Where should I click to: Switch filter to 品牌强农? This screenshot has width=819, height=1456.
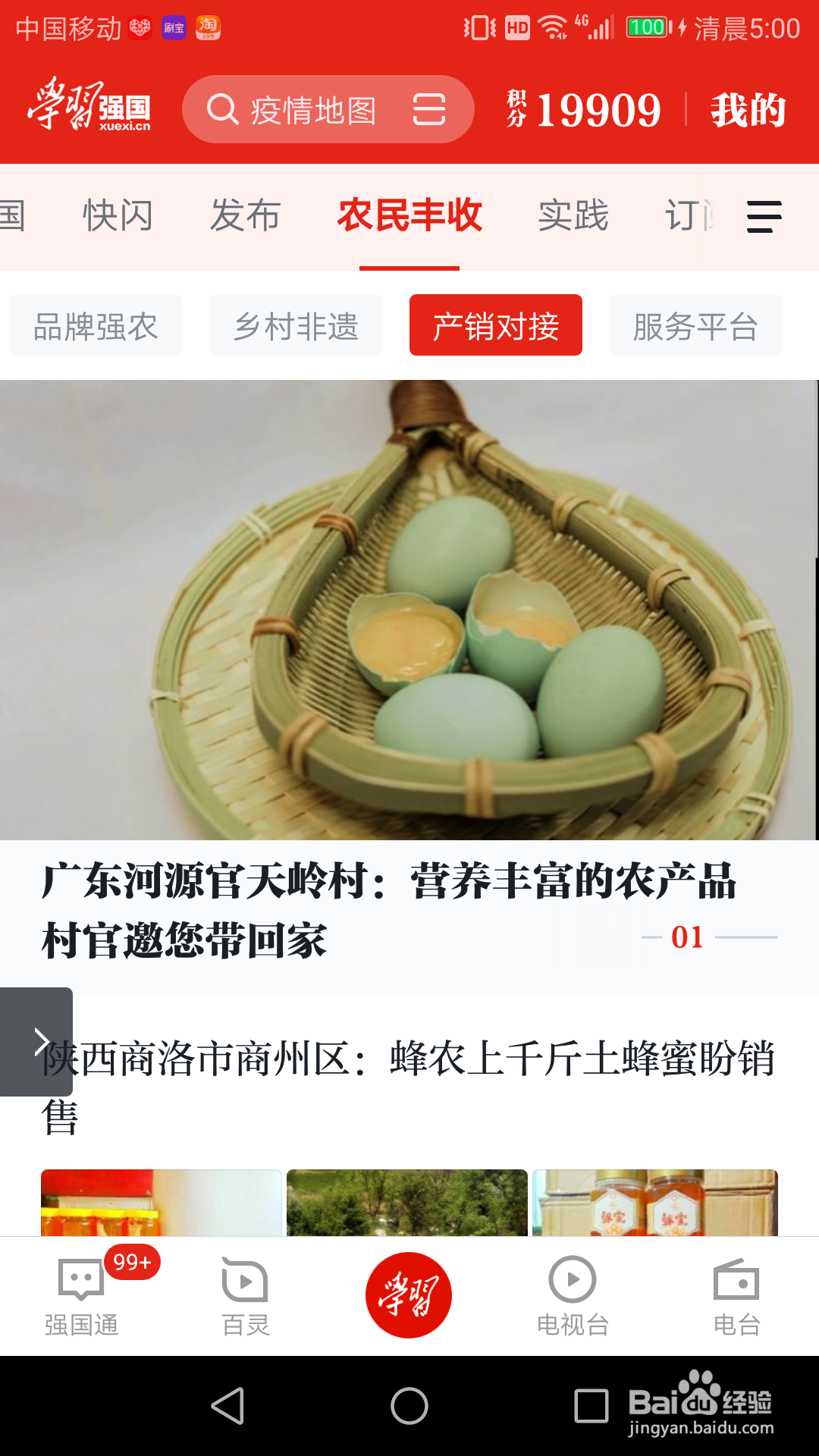(x=95, y=325)
